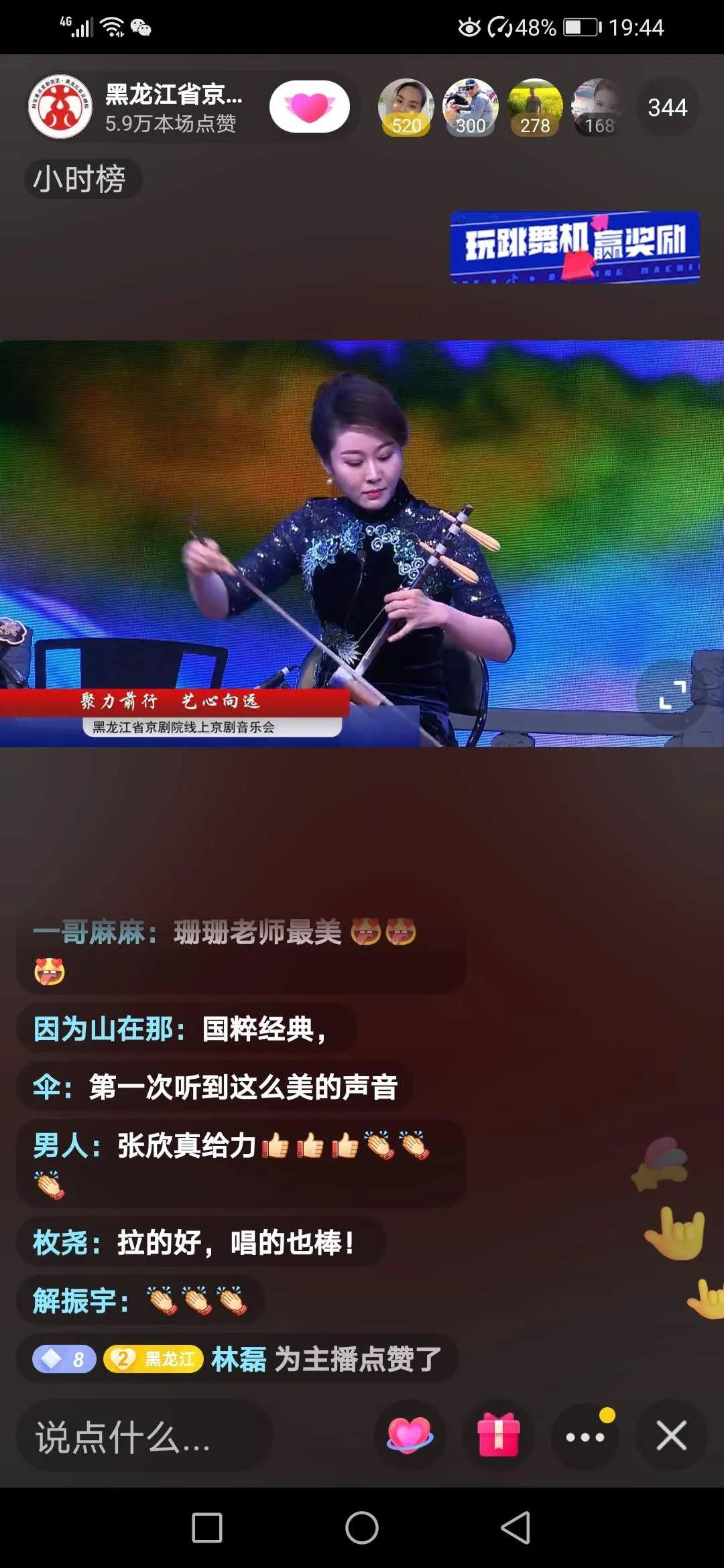Open the 黑龙江省京 streamer profile avatar
This screenshot has height=1568, width=724.
click(x=60, y=107)
